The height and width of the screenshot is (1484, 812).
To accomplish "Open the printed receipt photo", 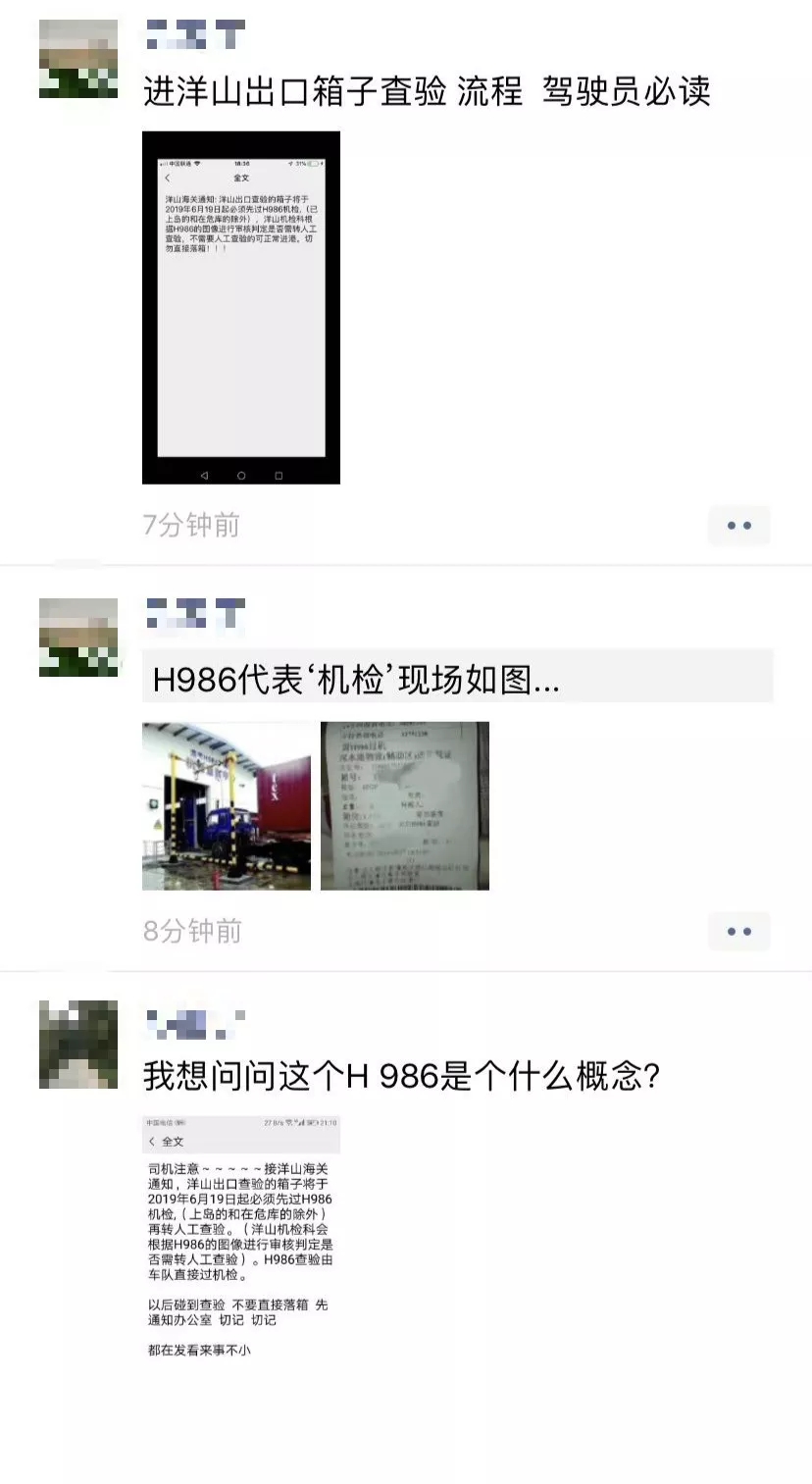I will (404, 806).
